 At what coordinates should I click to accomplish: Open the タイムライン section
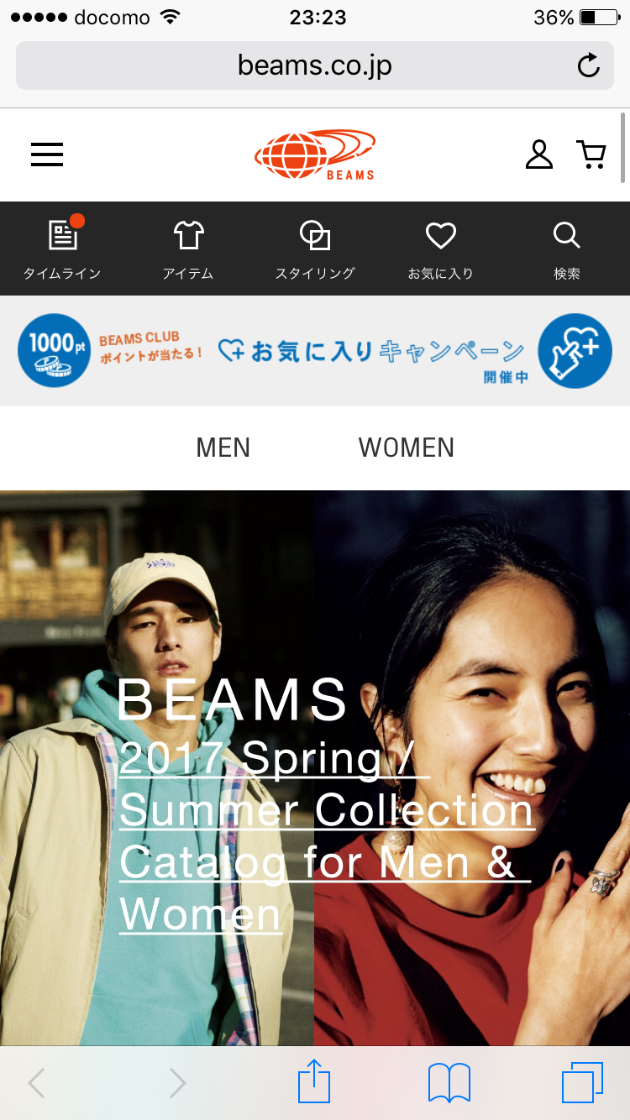coord(62,249)
